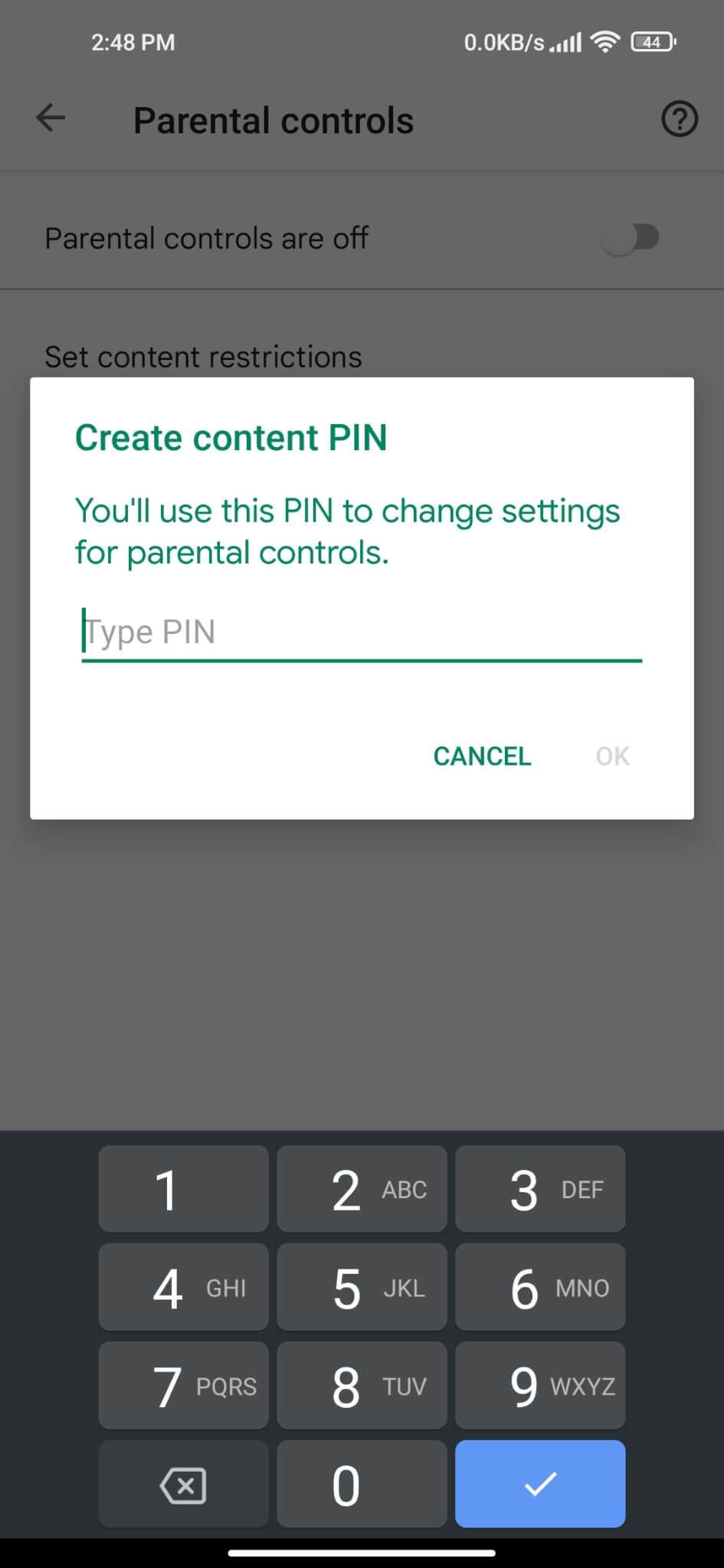Tap the Type PIN field
The image size is (724, 1568).
coord(362,633)
